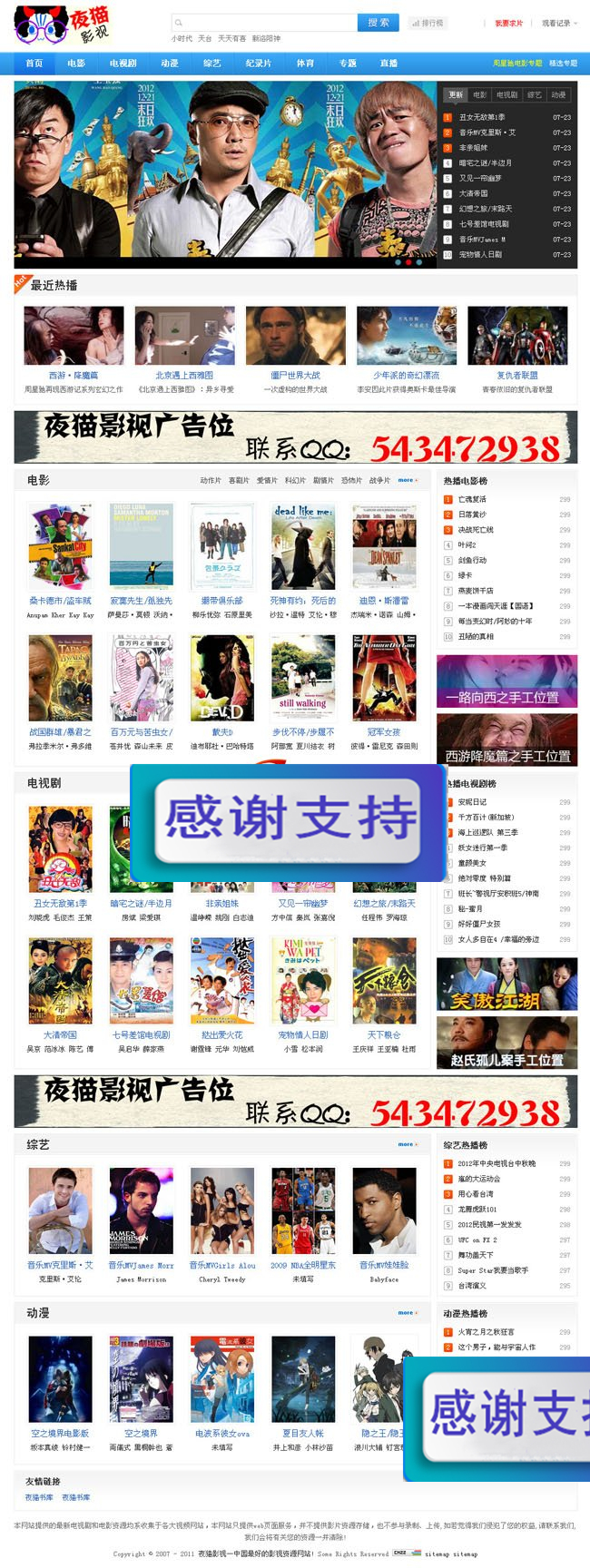
Task: Tap the search input box
Action: tap(263, 23)
